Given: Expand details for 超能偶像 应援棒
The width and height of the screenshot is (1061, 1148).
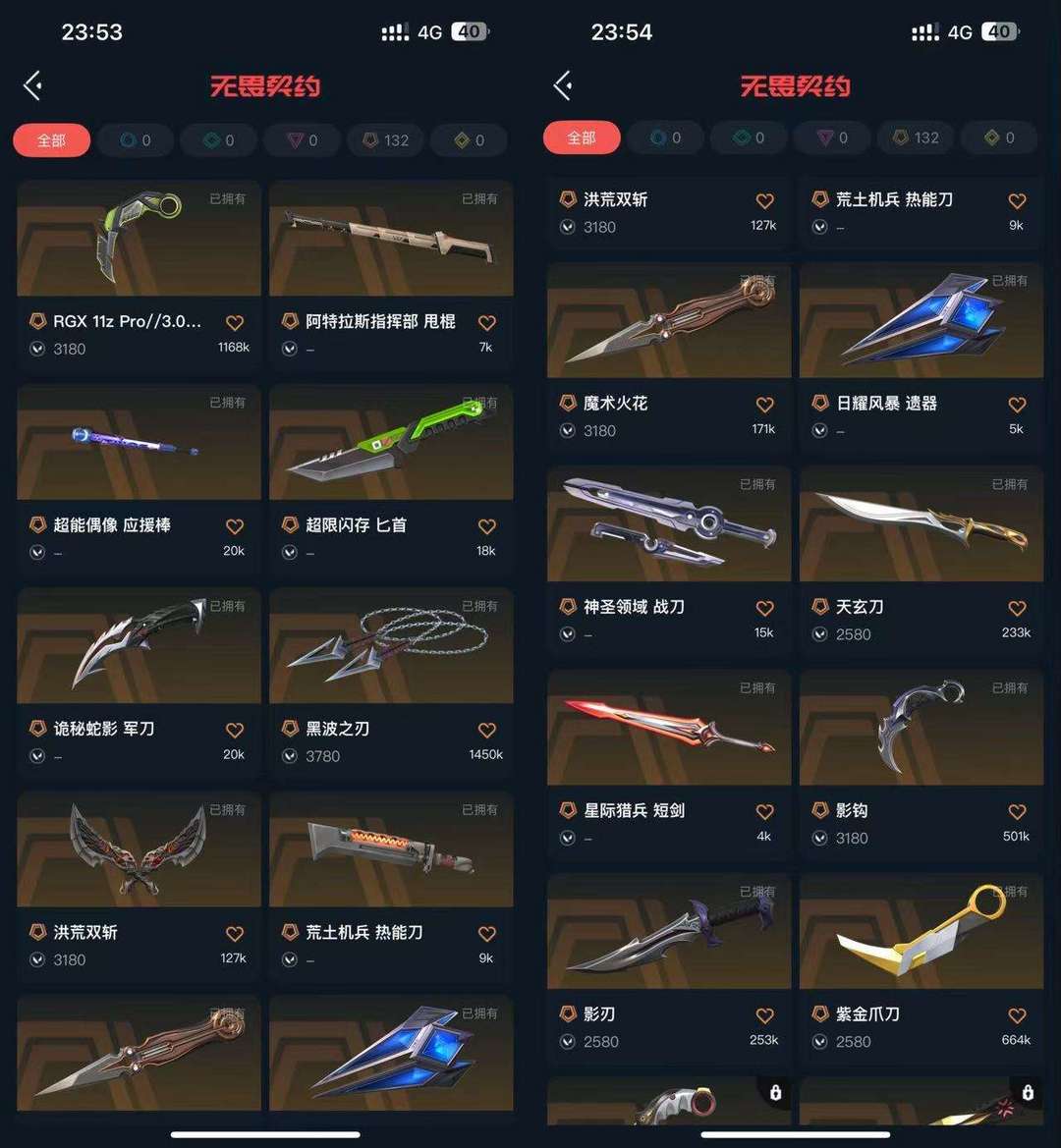Looking at the screenshot, I should [x=36, y=552].
